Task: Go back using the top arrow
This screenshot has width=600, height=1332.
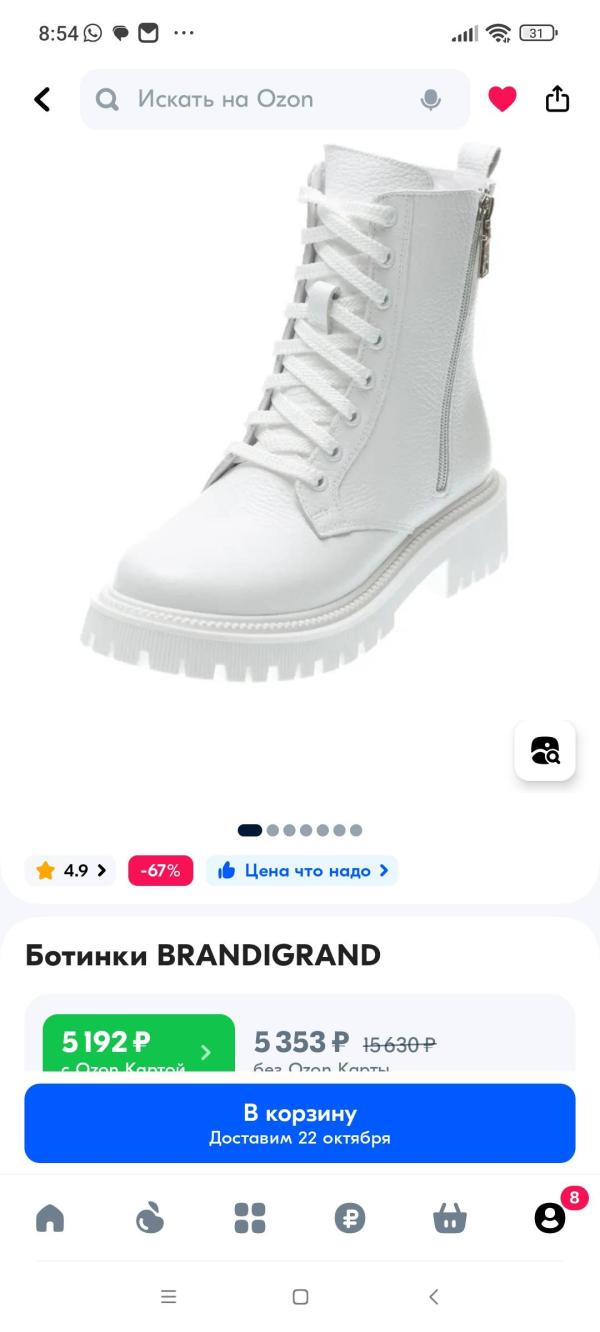Action: point(42,99)
